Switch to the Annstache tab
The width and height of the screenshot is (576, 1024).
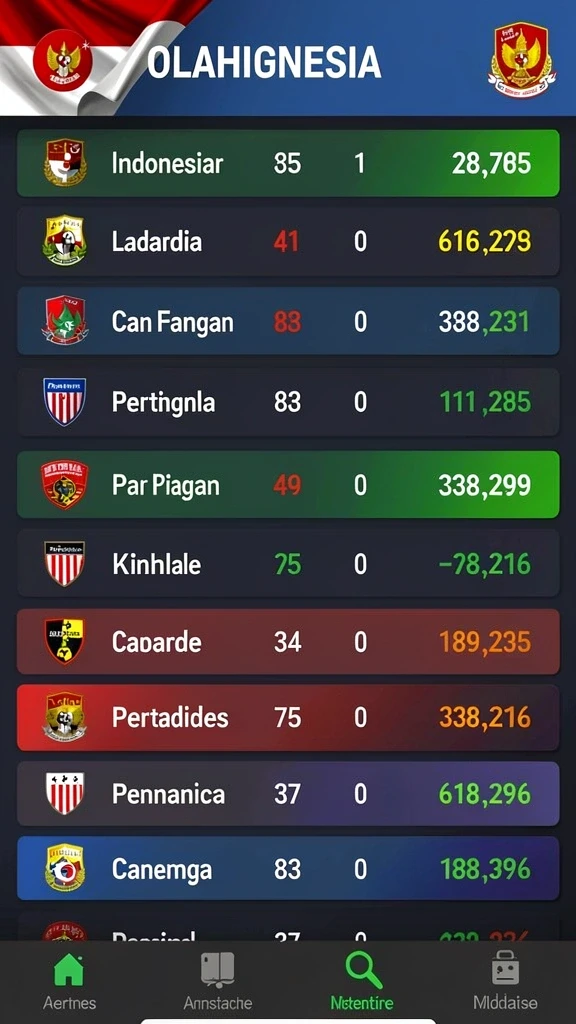click(x=217, y=982)
